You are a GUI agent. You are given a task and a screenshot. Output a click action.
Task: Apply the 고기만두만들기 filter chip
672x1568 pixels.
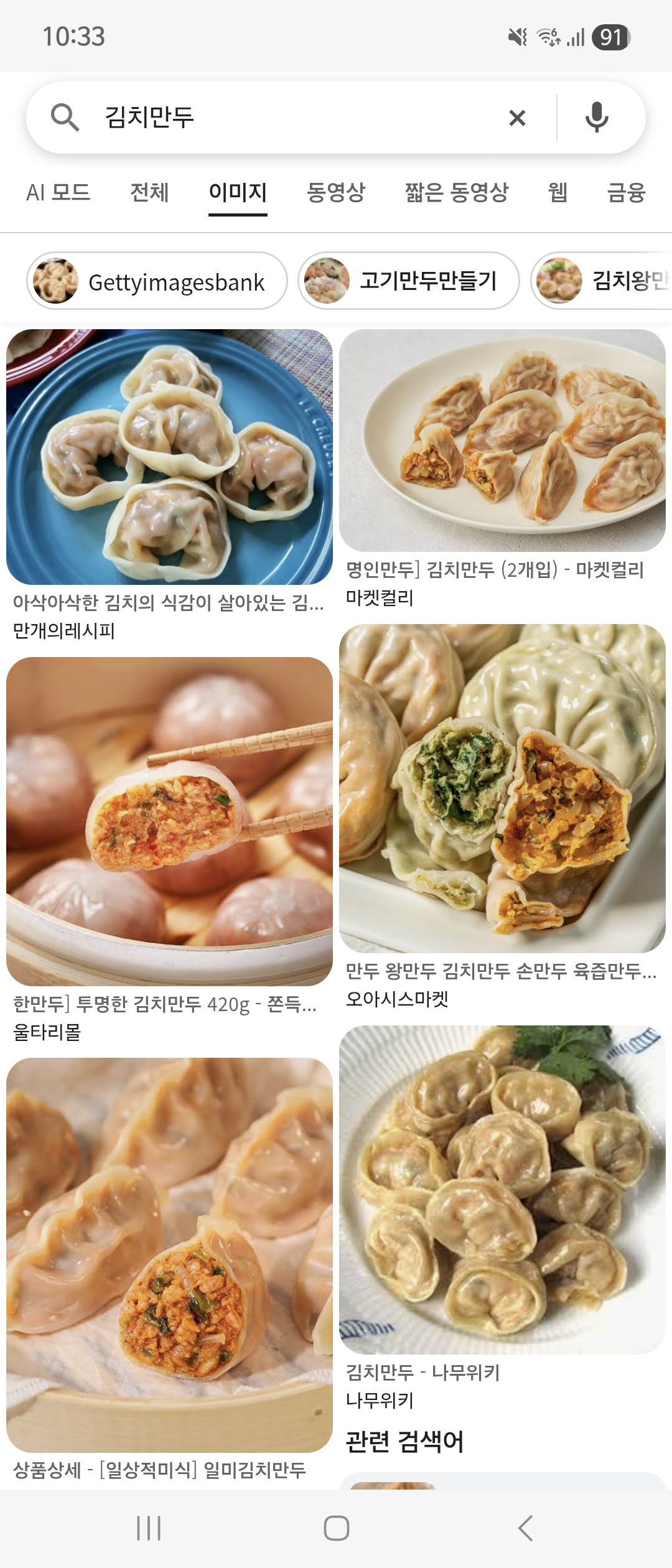409,281
